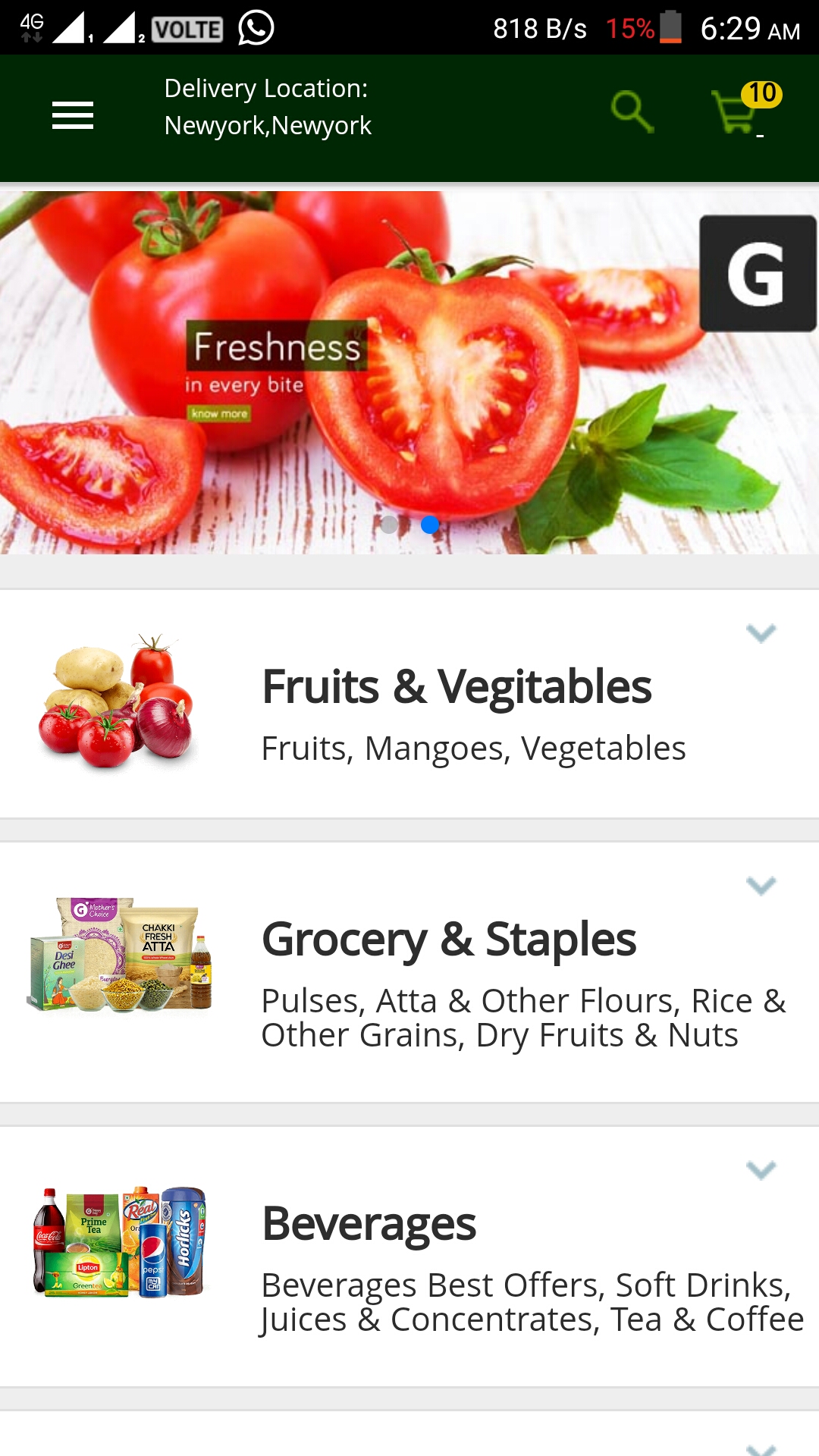
Task: Expand the Fruits & Vegitables chevron
Action: coord(761,633)
